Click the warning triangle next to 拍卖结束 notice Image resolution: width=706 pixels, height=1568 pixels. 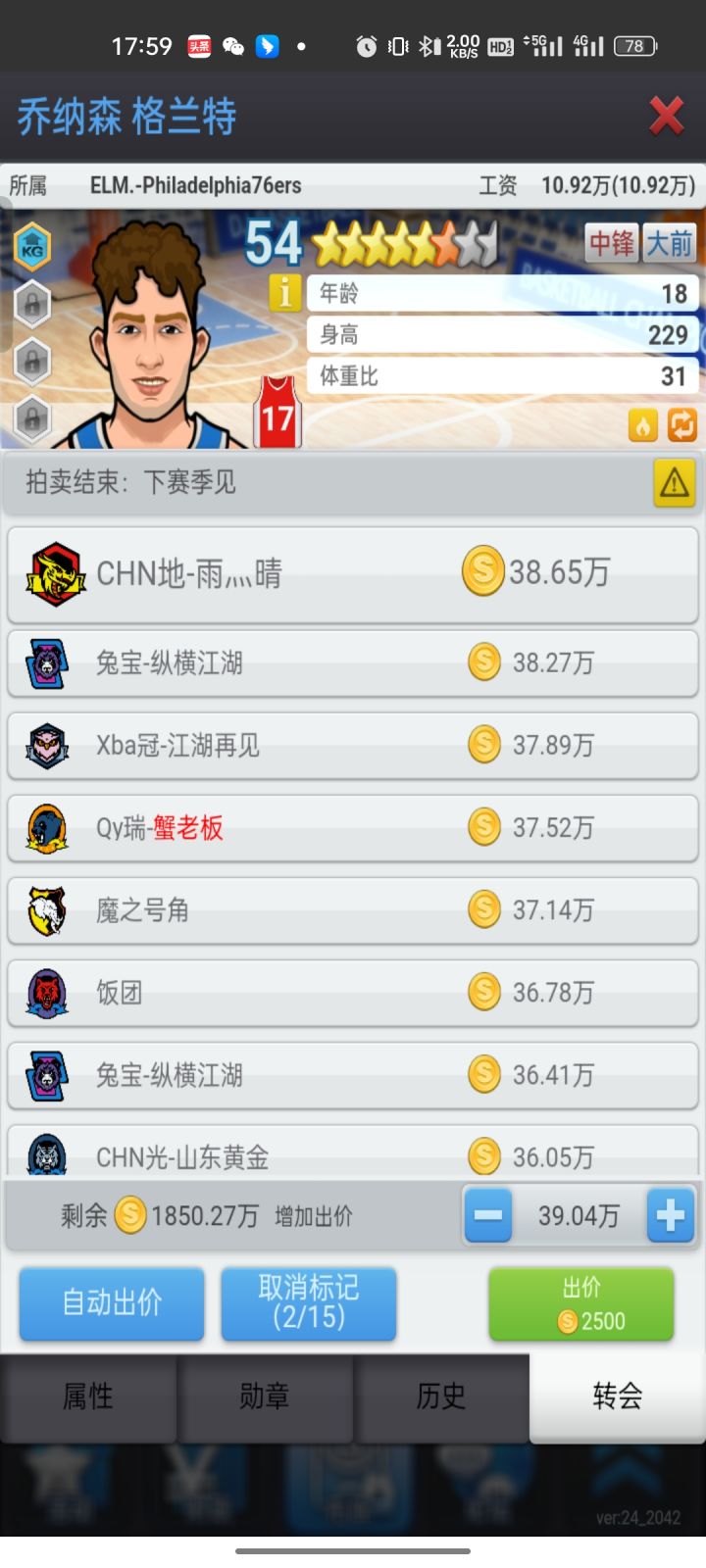(674, 483)
